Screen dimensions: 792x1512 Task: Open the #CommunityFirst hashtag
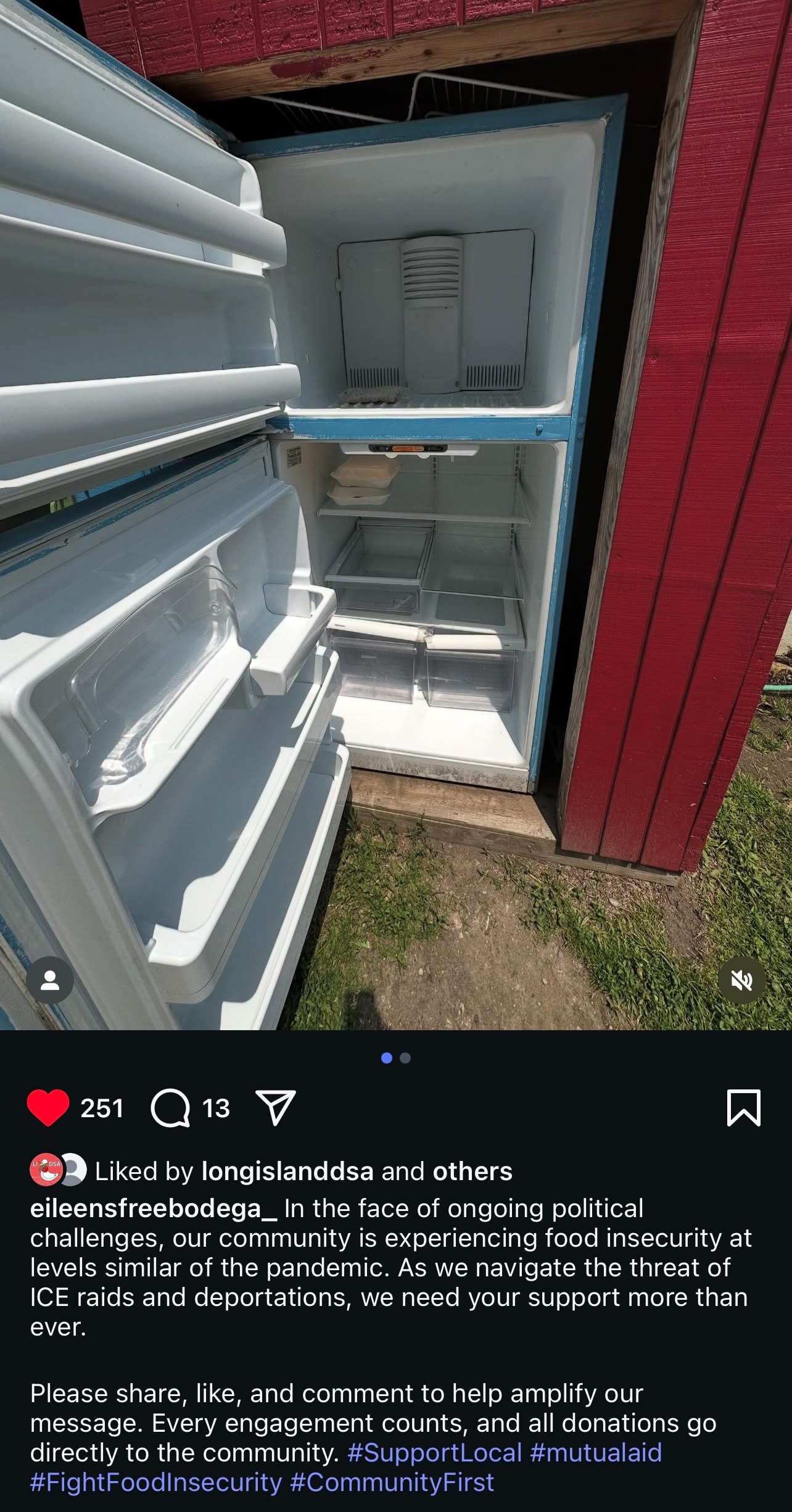[x=392, y=1482]
